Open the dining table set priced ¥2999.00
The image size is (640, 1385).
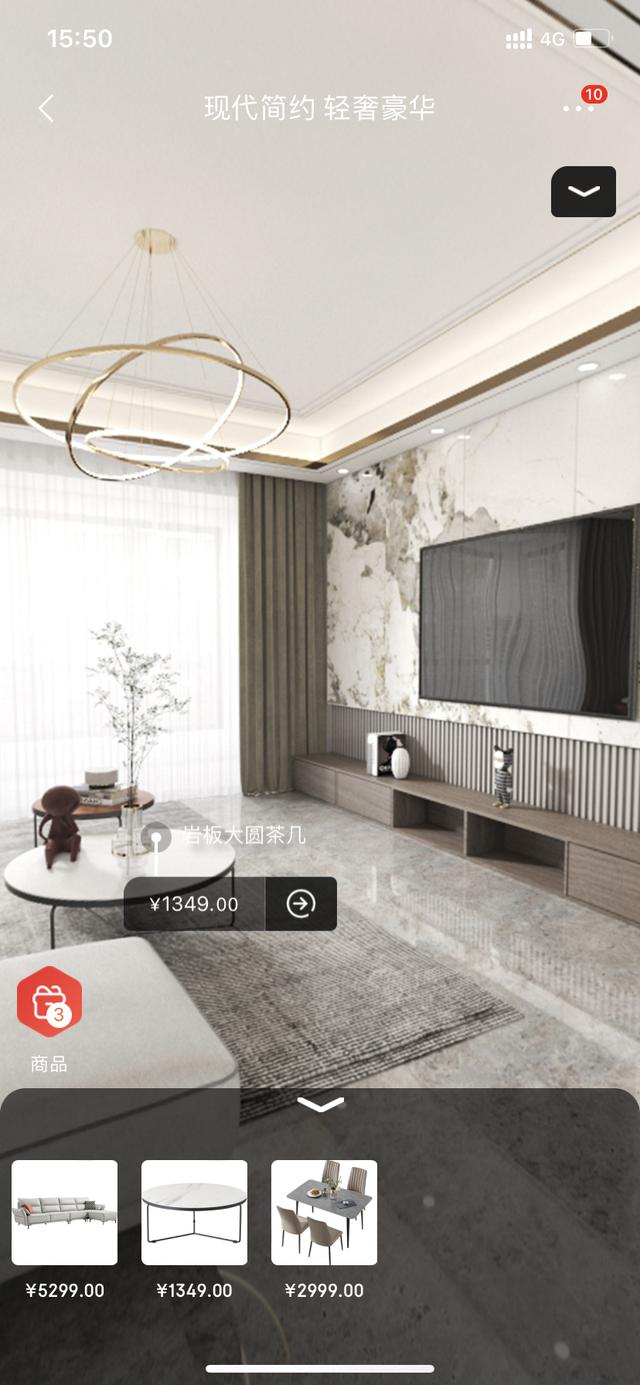[x=324, y=1212]
